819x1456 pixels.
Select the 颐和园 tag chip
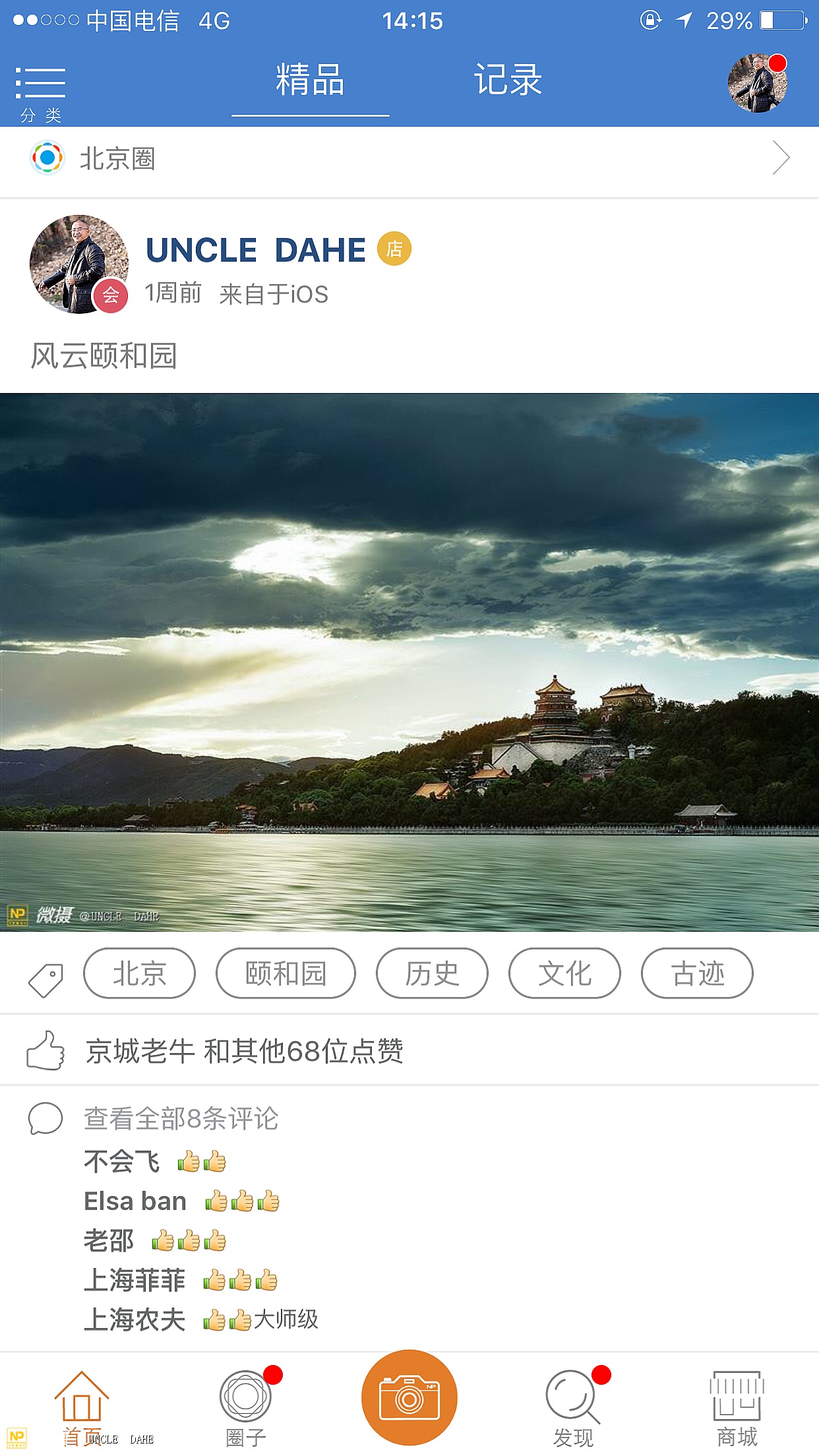click(x=286, y=973)
